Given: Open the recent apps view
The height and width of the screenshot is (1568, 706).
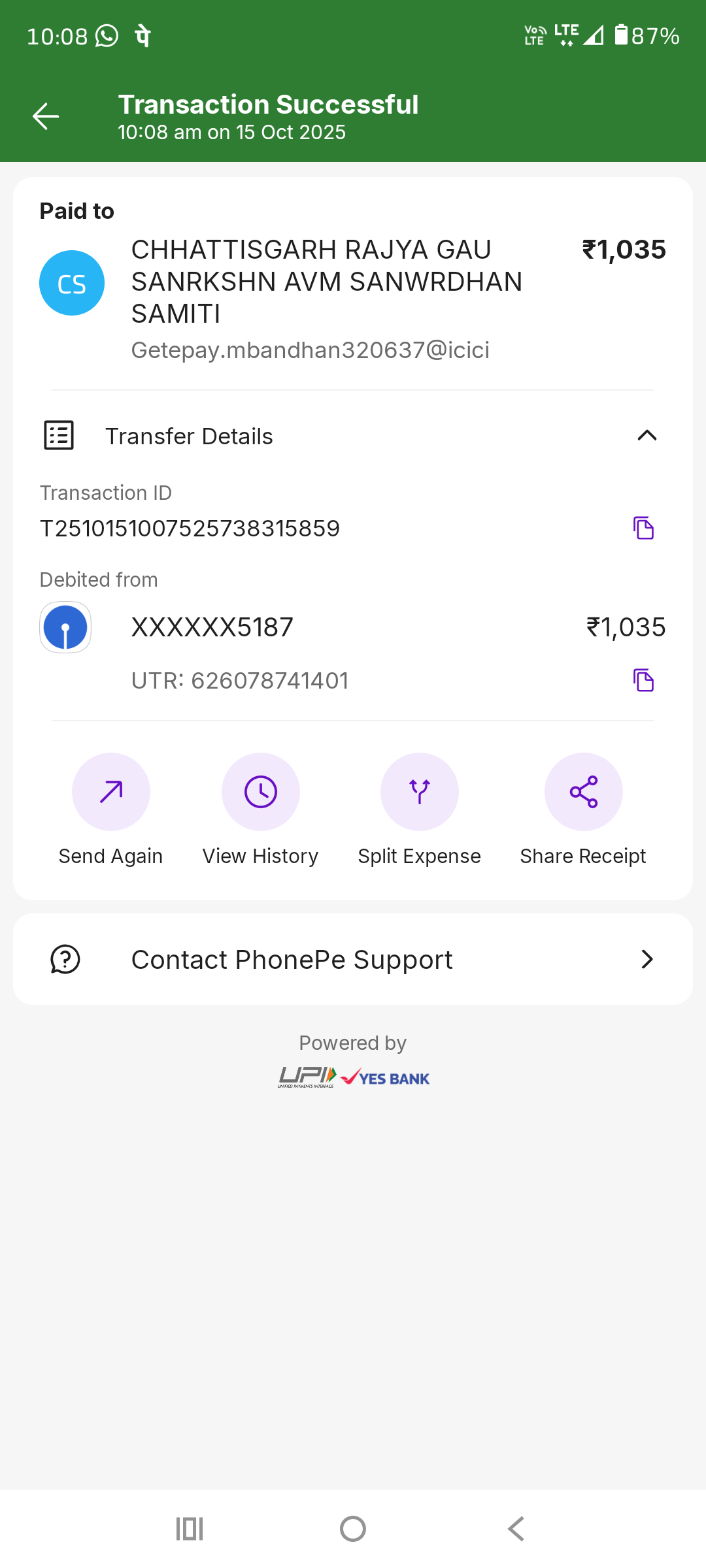Looking at the screenshot, I should click(x=190, y=1529).
